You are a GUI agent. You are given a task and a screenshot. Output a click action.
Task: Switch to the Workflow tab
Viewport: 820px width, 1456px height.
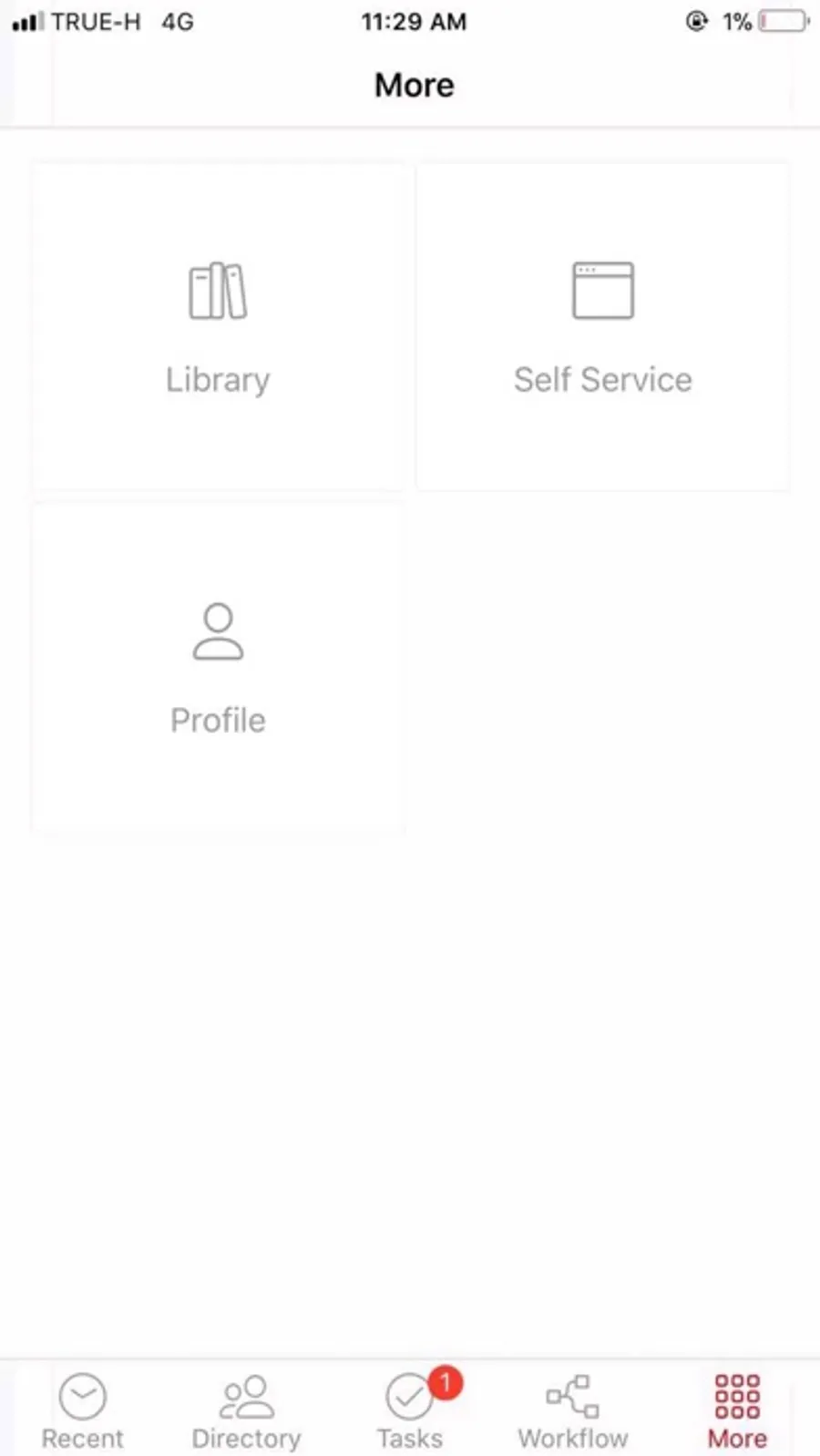[573, 1410]
